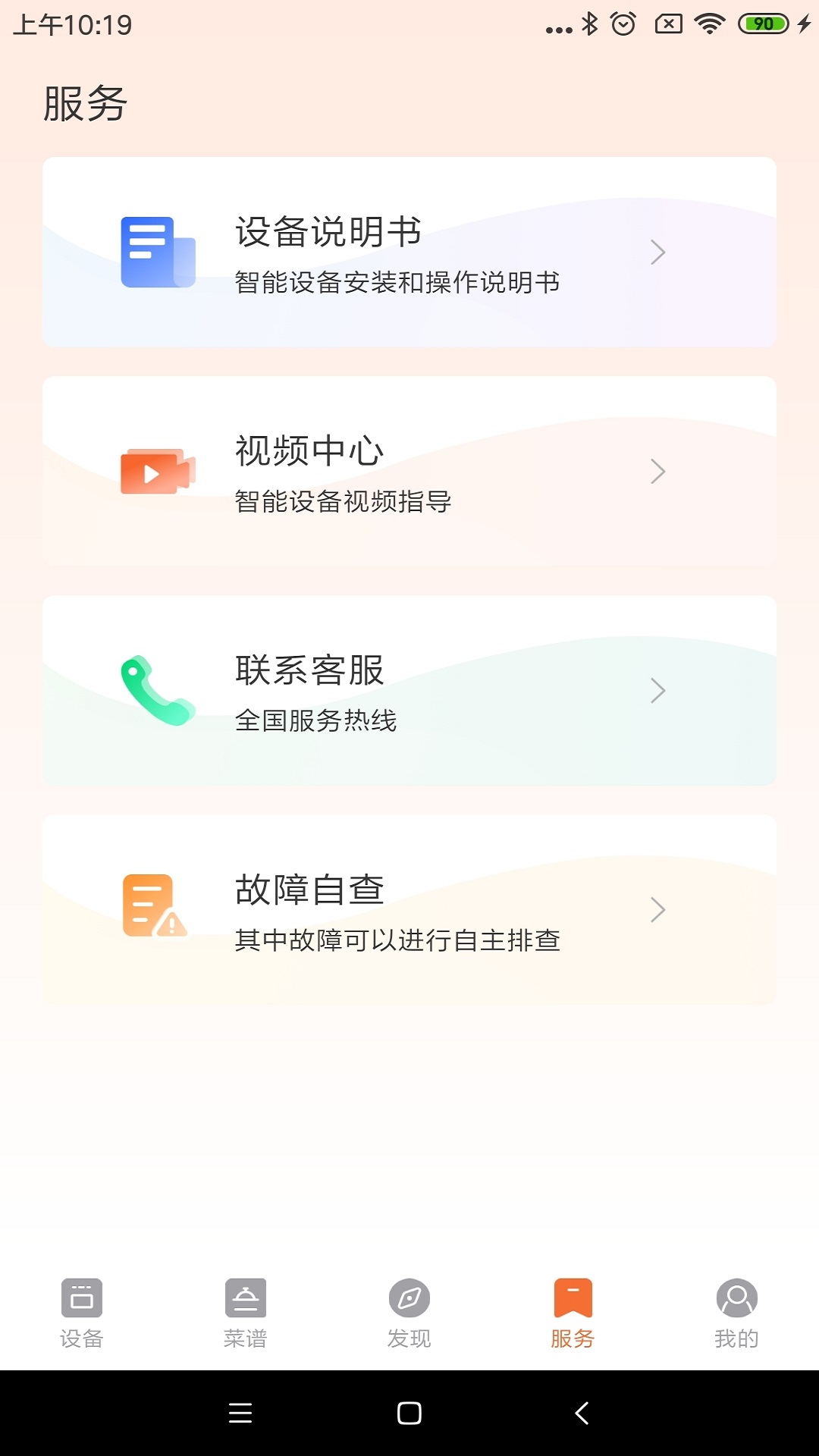Expand the 设备说明书 card via its chevron

coord(658,253)
